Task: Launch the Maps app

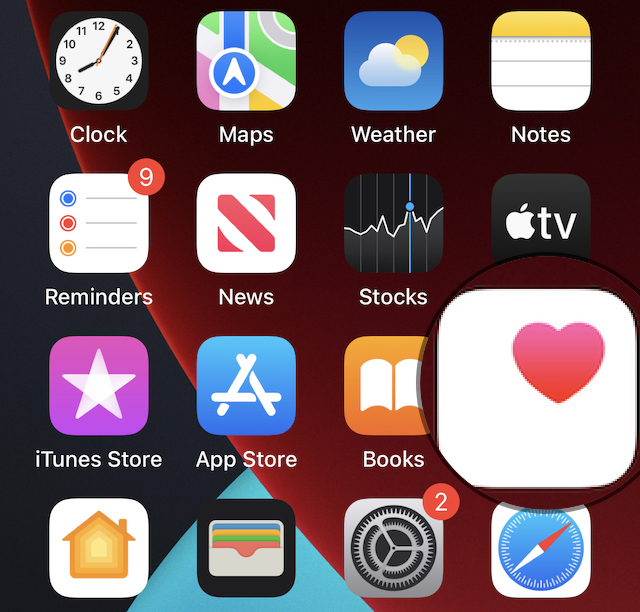Action: click(x=246, y=61)
